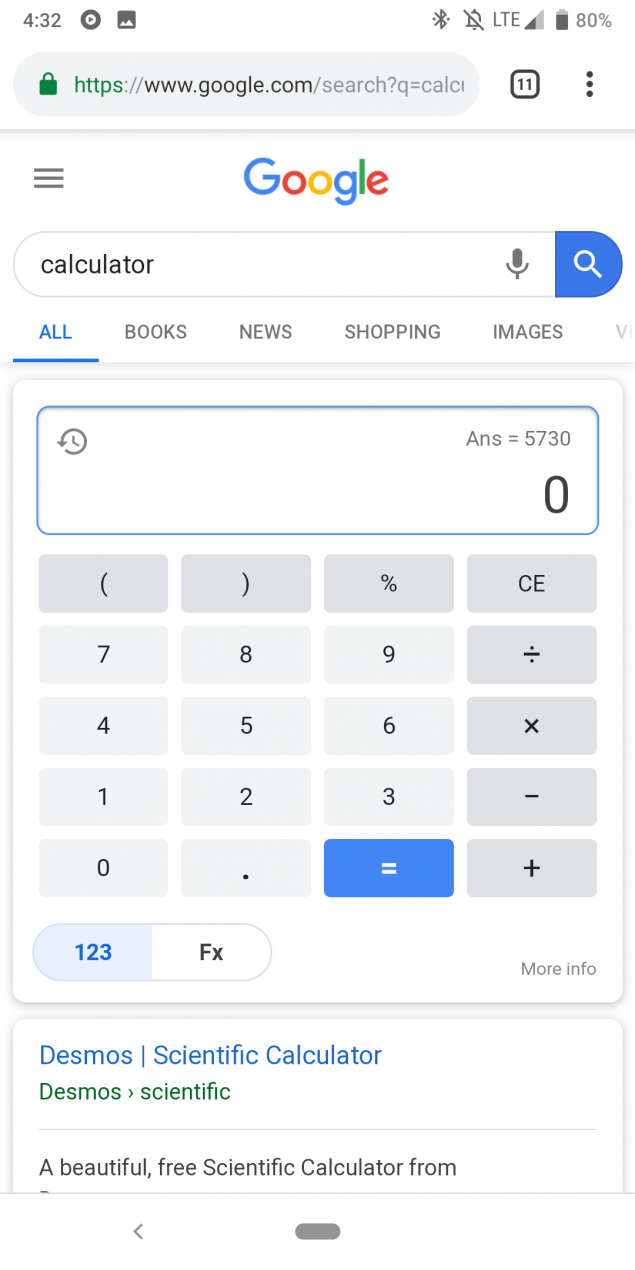Image resolution: width=635 pixels, height=1270 pixels.
Task: Tap the blue search magnifier button
Action: tap(588, 264)
